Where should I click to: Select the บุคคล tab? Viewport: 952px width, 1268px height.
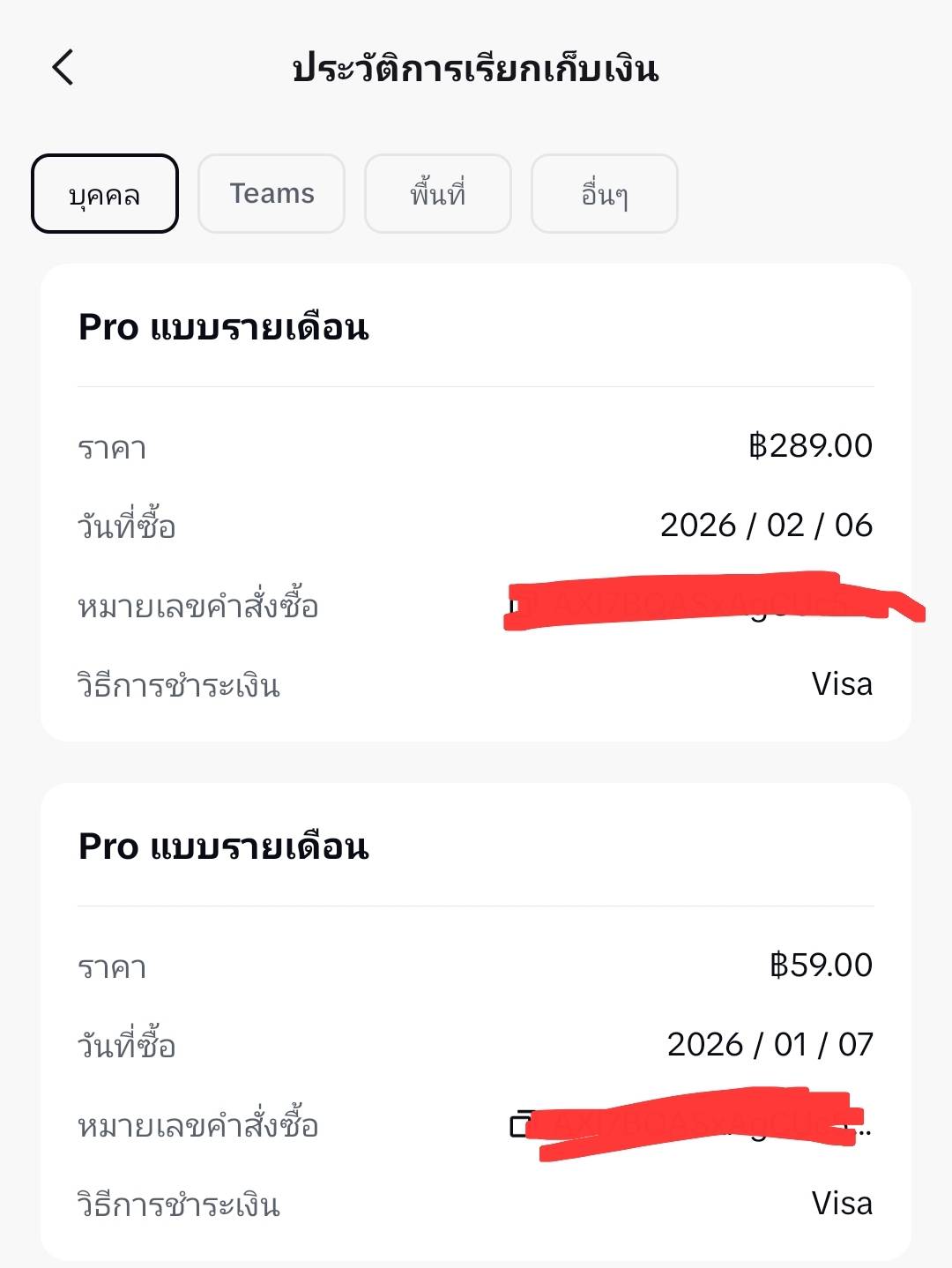[105, 194]
